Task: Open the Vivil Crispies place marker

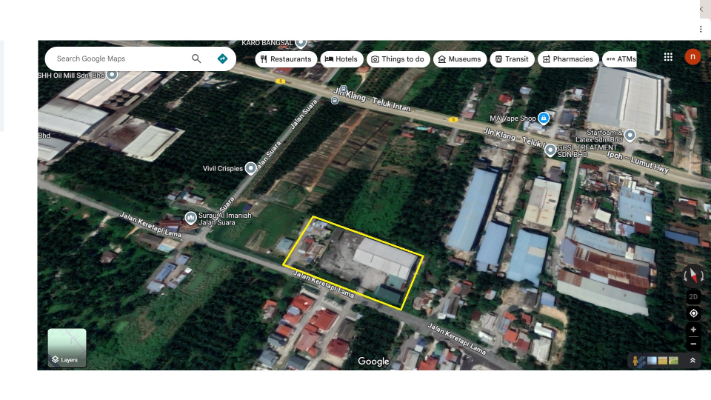Action: tap(251, 168)
